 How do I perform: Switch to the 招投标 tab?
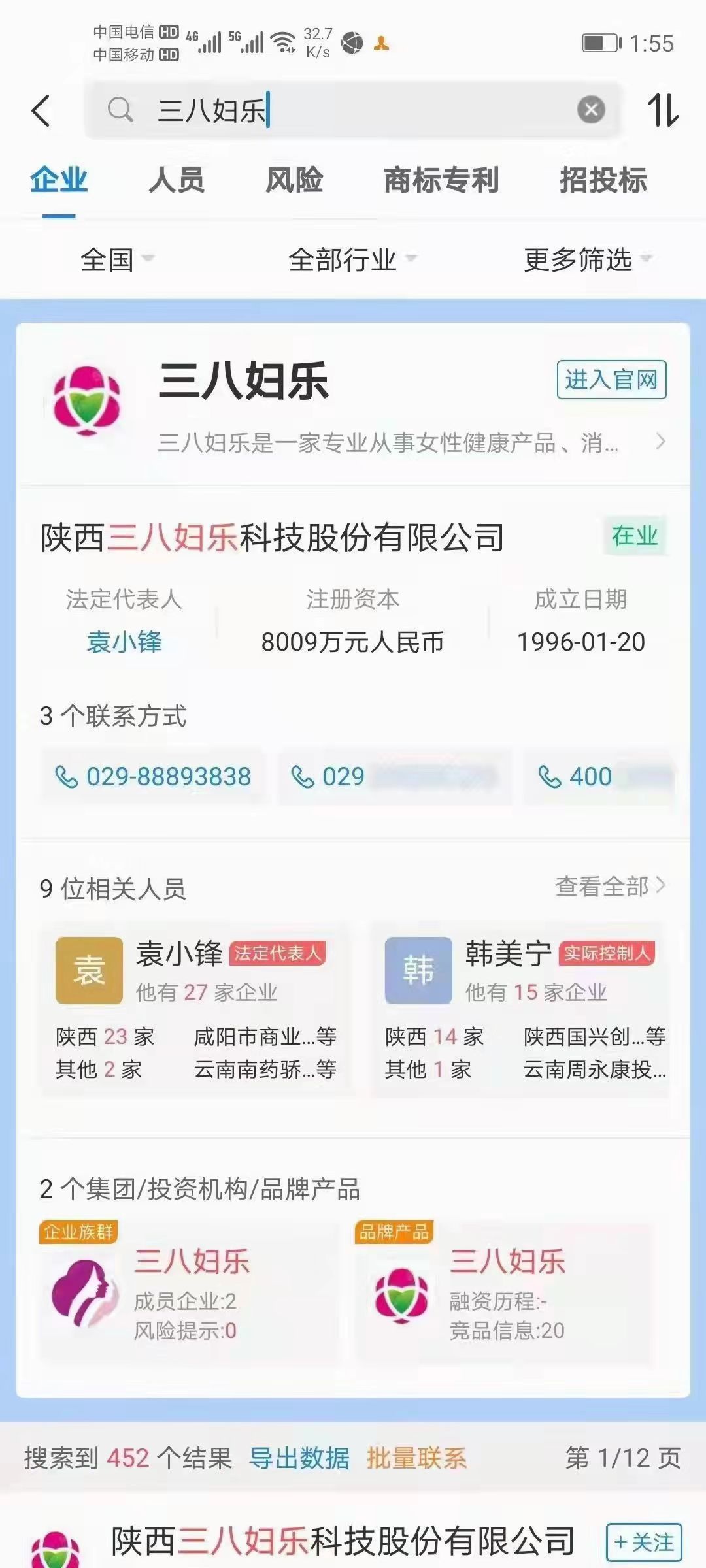(603, 180)
